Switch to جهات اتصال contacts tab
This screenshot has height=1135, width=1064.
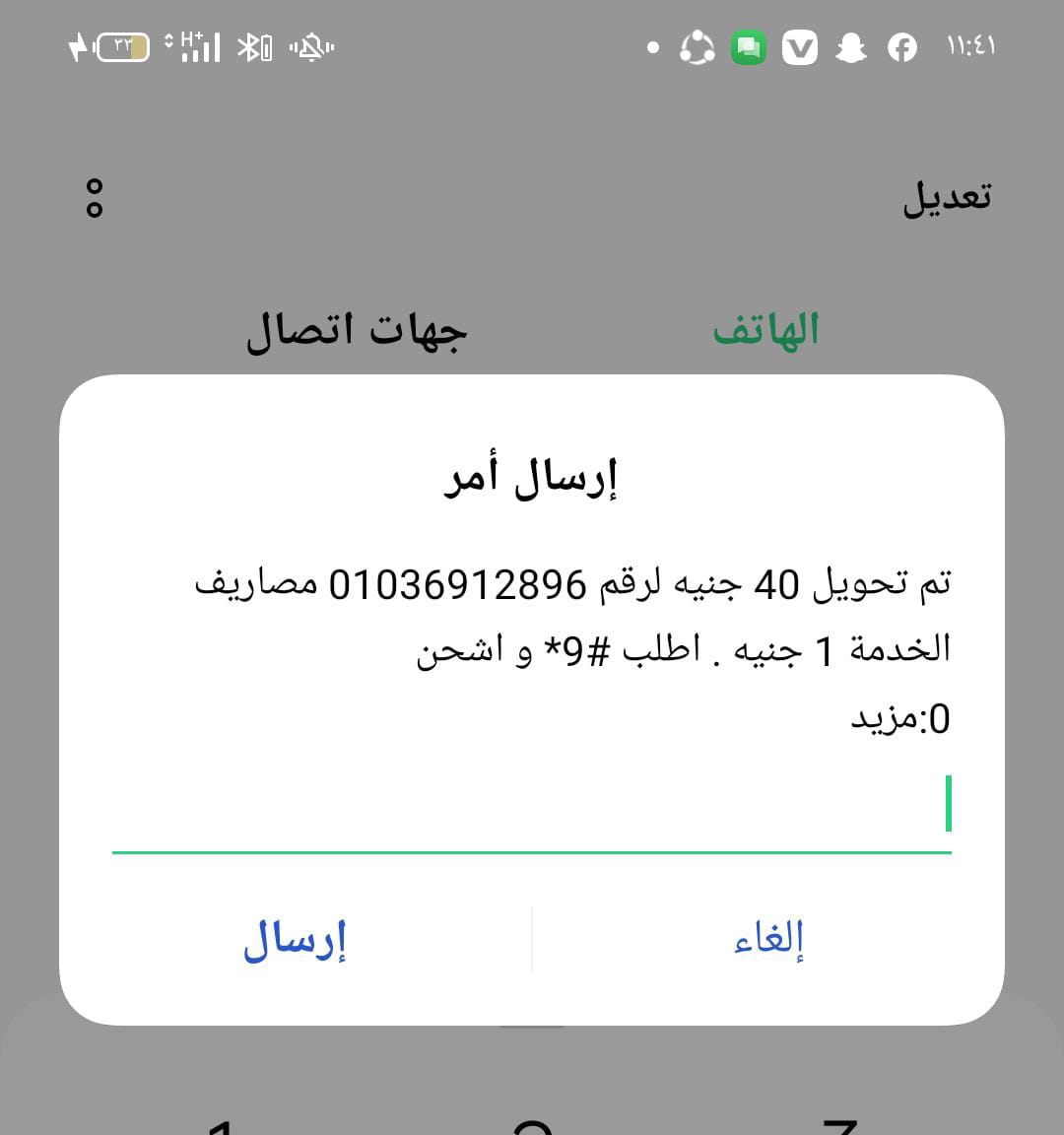[x=357, y=332]
